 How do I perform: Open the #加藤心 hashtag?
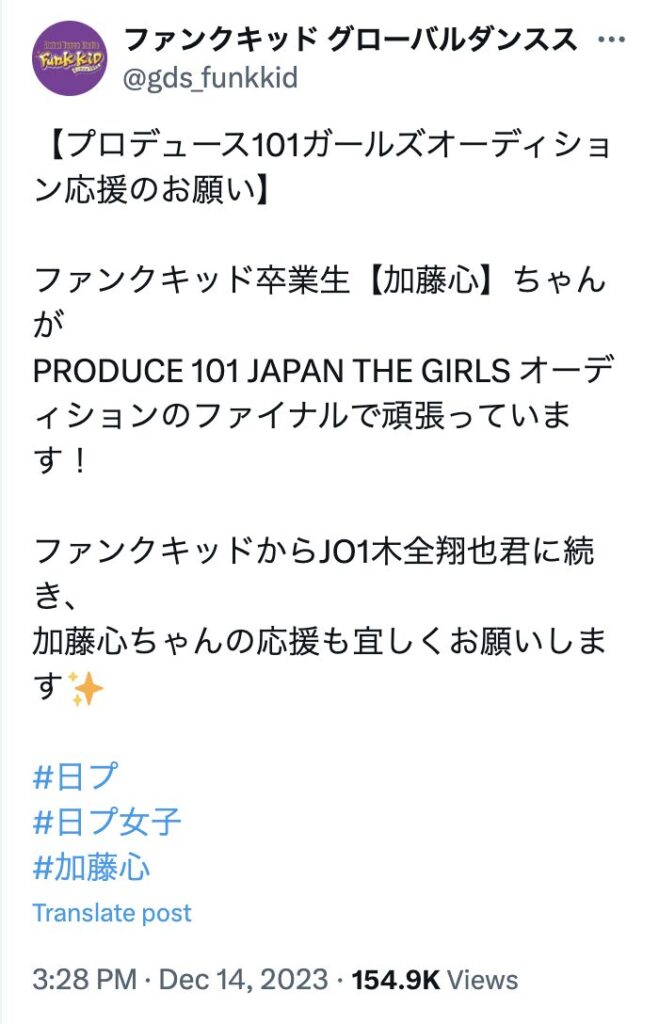pos(91,867)
